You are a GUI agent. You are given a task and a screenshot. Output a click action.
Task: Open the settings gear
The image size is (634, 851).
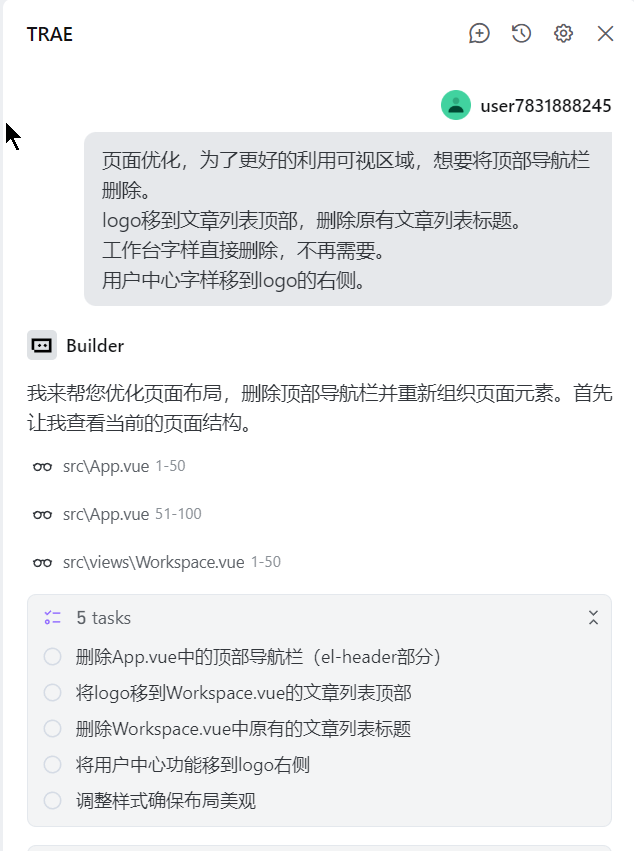(x=563, y=34)
